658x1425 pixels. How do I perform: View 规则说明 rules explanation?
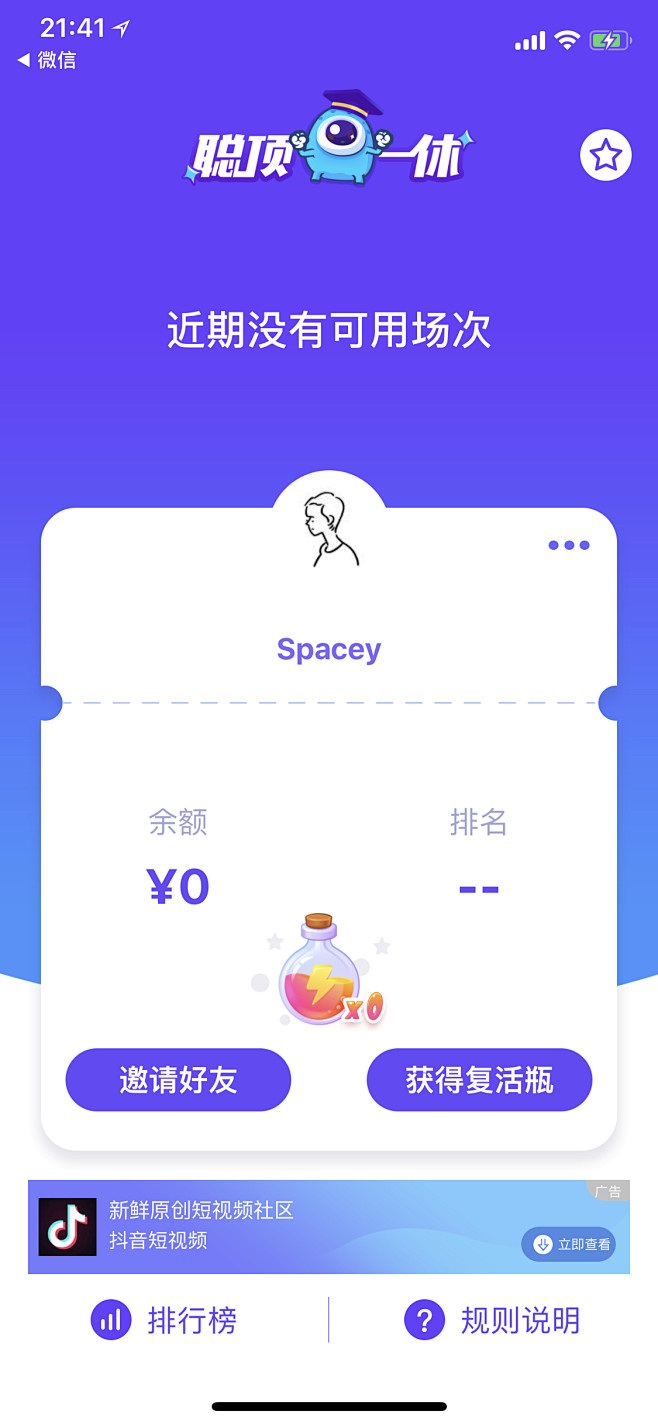point(492,1321)
